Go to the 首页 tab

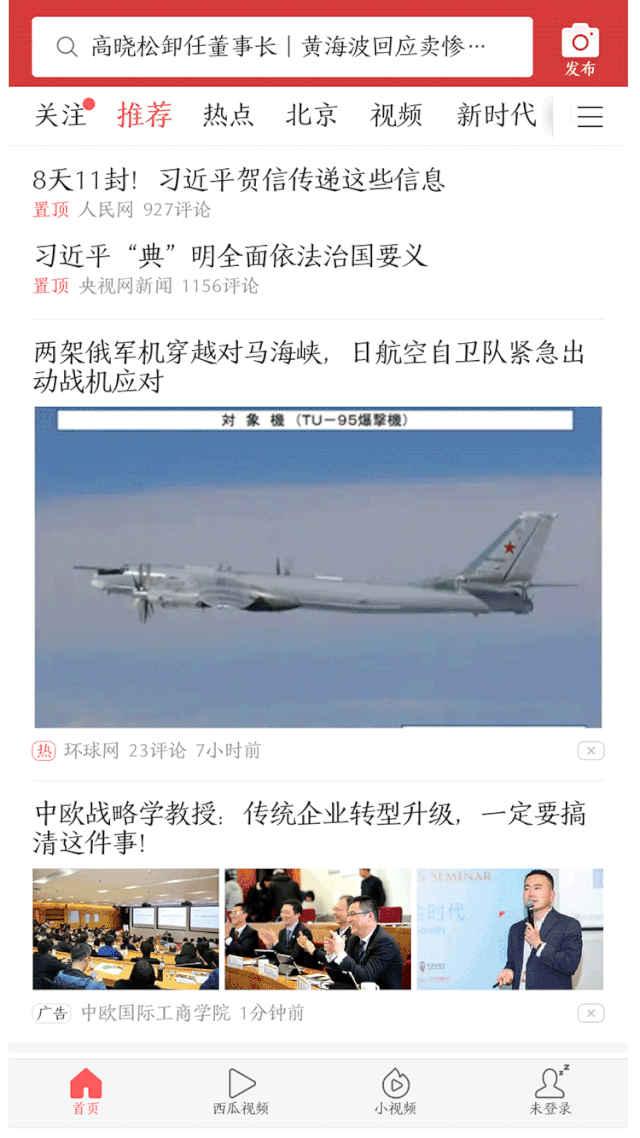86,1091
